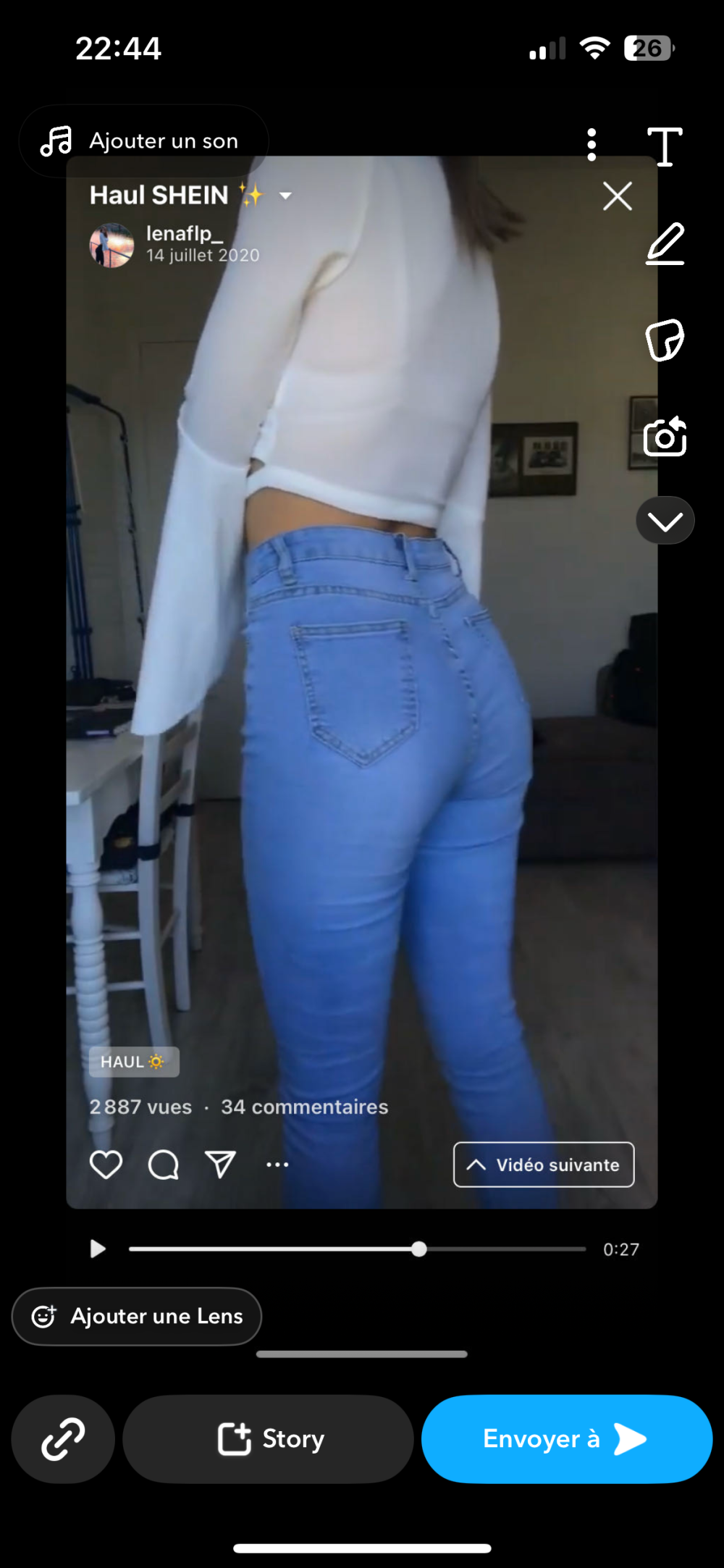Tap the camera icon with arrow

pyautogui.click(x=665, y=437)
